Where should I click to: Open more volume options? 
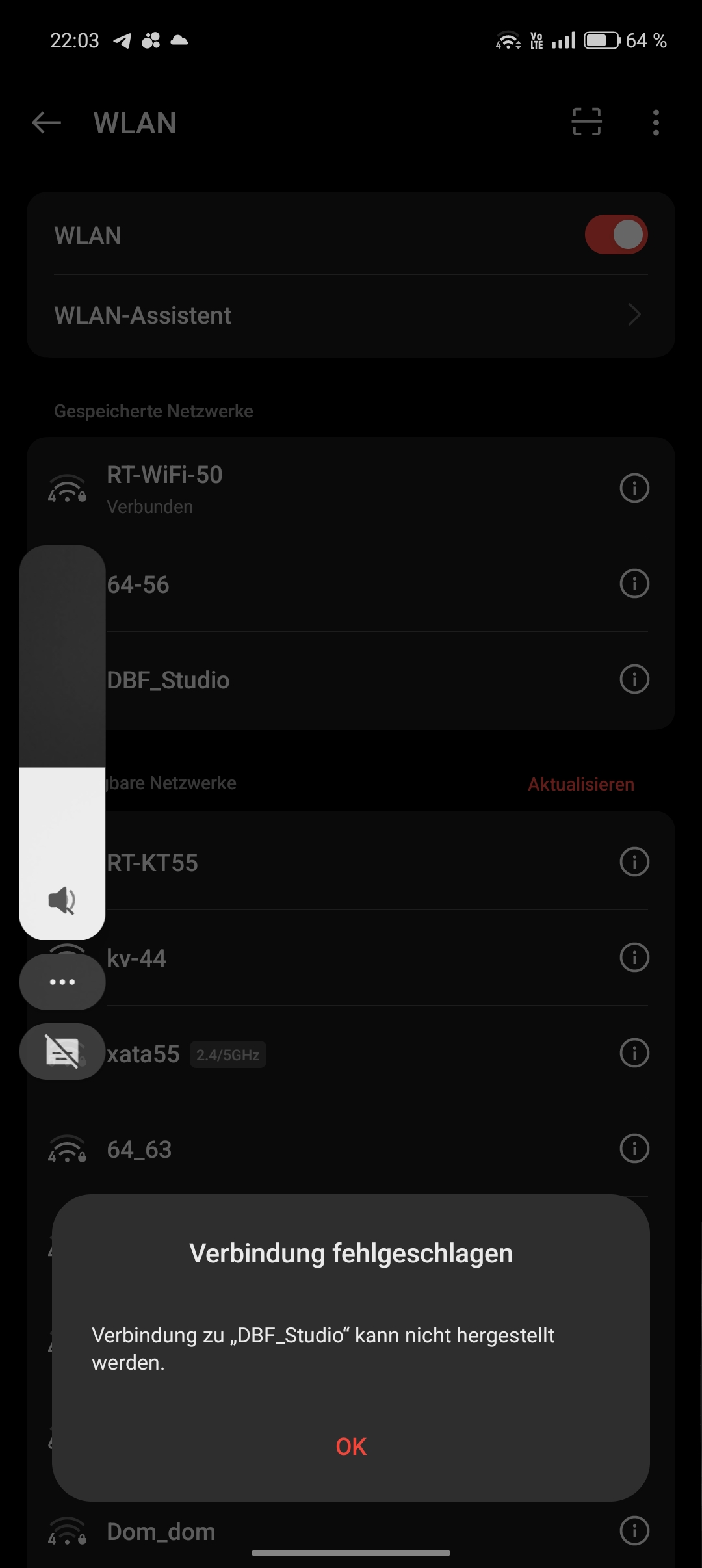click(x=62, y=982)
